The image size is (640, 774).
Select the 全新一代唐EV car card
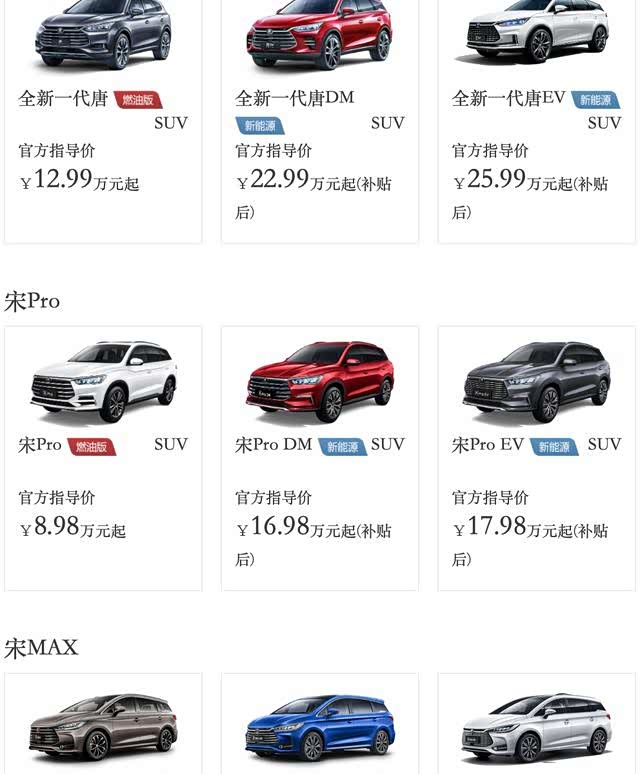tap(537, 120)
